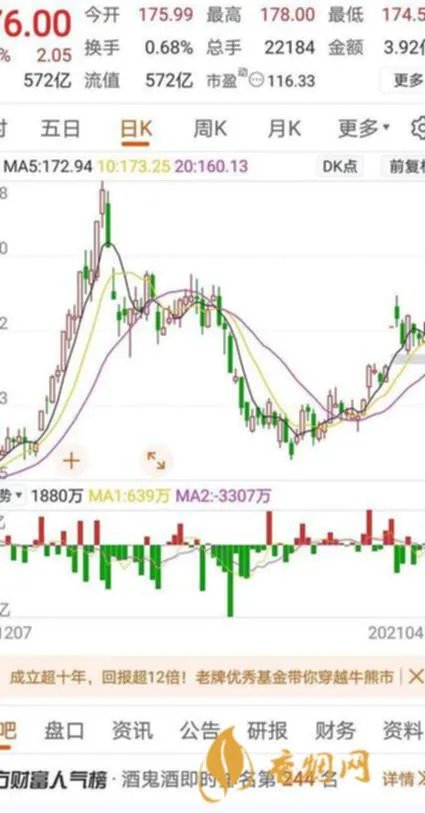Open the 研报 tab
This screenshot has width=425, height=813.
tap(267, 731)
